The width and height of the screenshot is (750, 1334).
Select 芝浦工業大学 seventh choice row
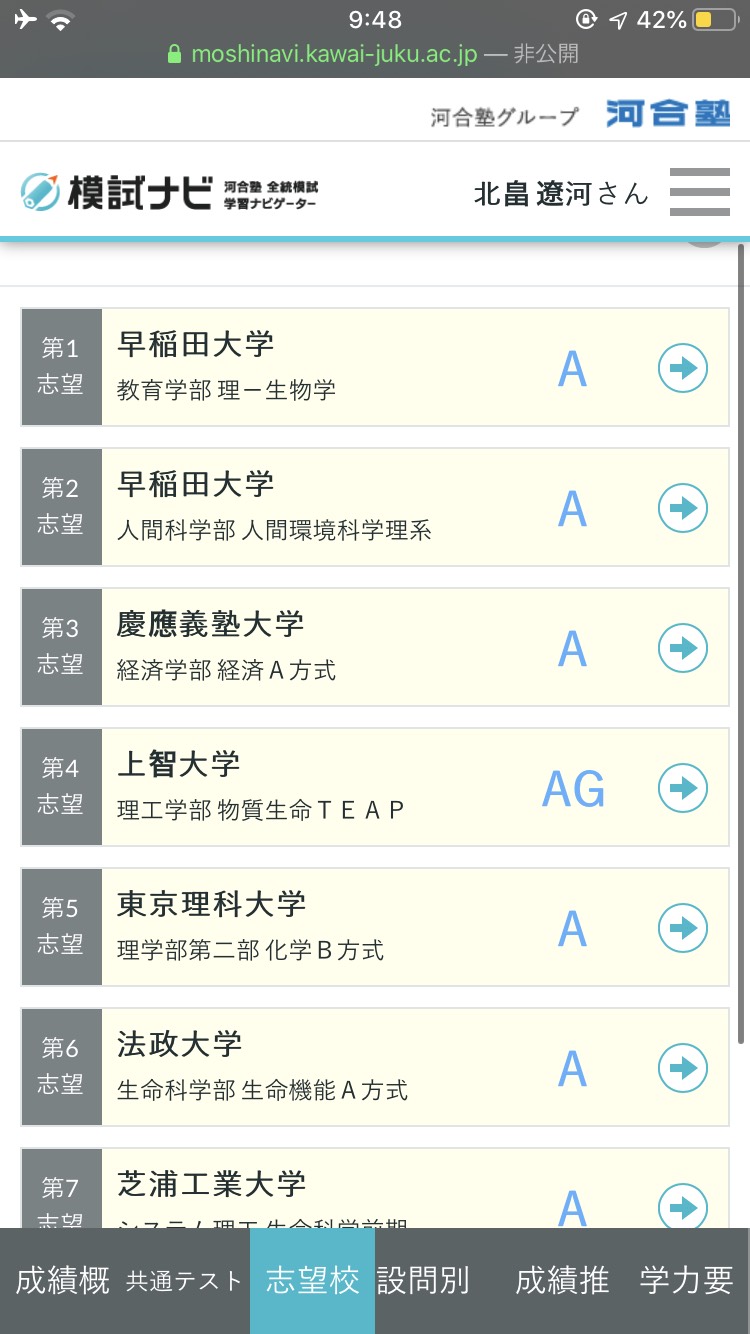point(683,1203)
